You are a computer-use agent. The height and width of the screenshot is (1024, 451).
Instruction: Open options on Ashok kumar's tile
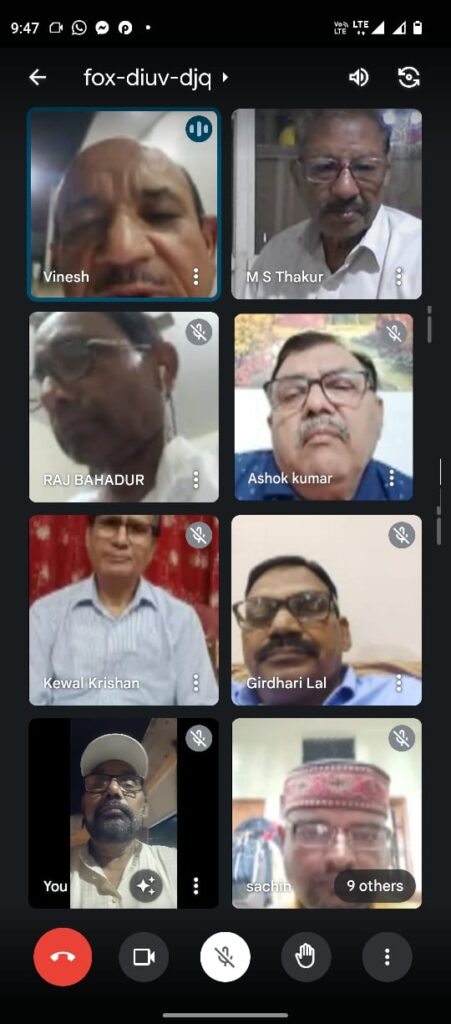(391, 478)
